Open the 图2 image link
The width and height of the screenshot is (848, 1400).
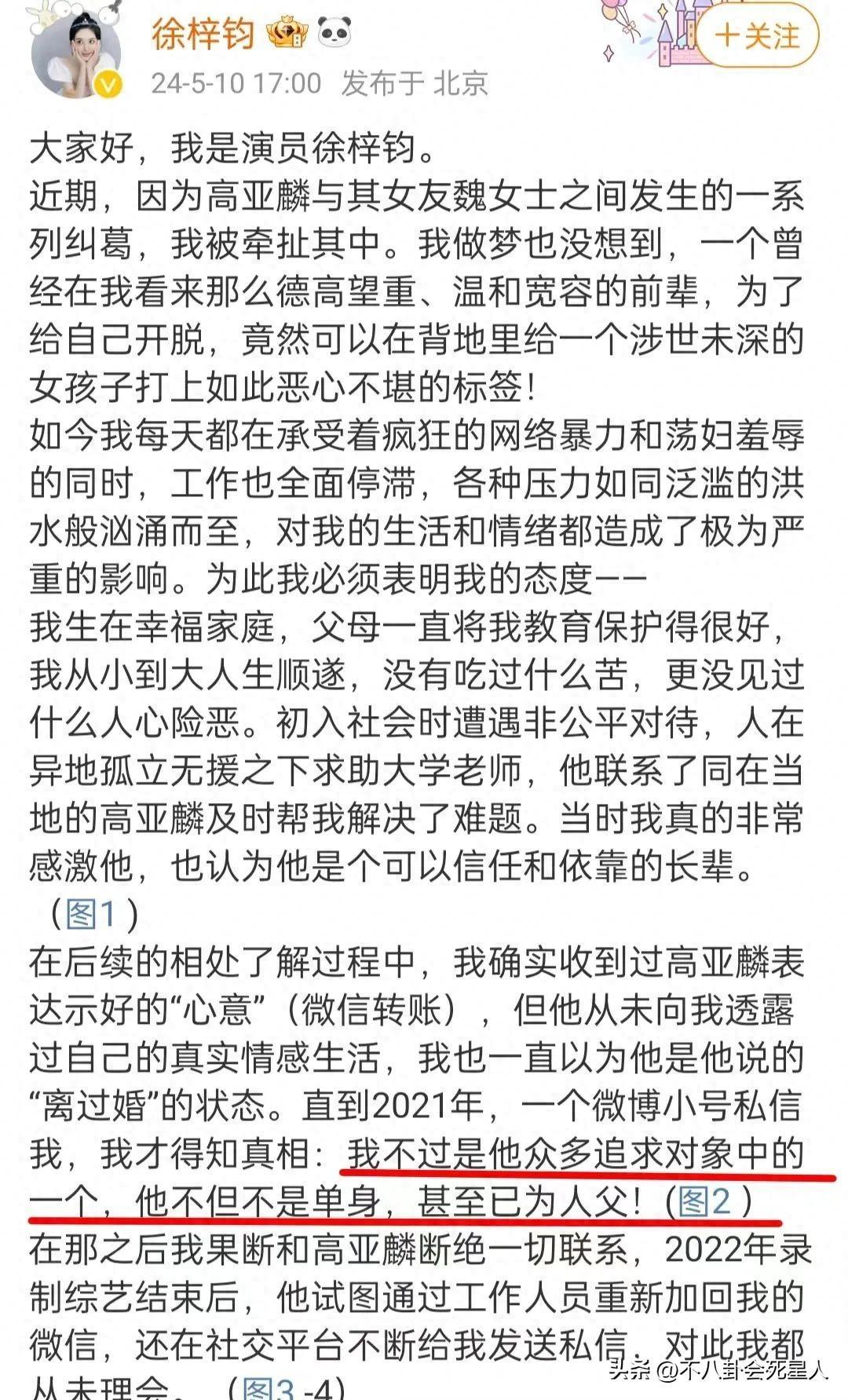point(704,1201)
